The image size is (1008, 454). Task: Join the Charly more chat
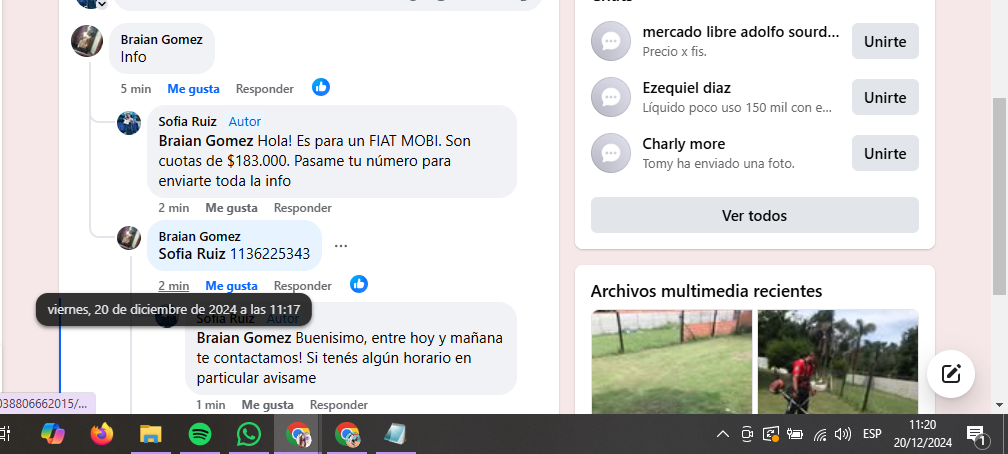(x=884, y=154)
